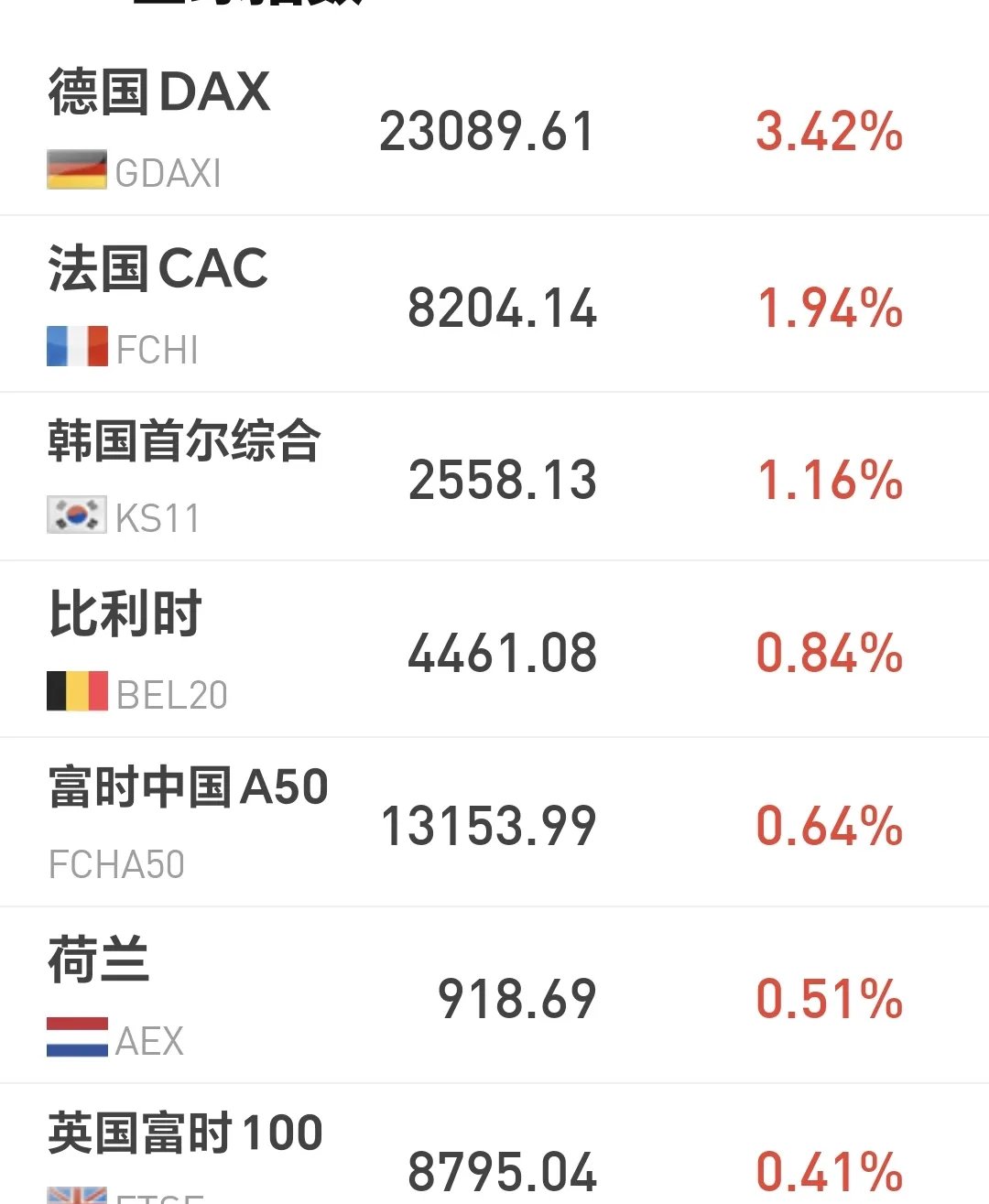Click the French flag next to FCHI

[76, 348]
